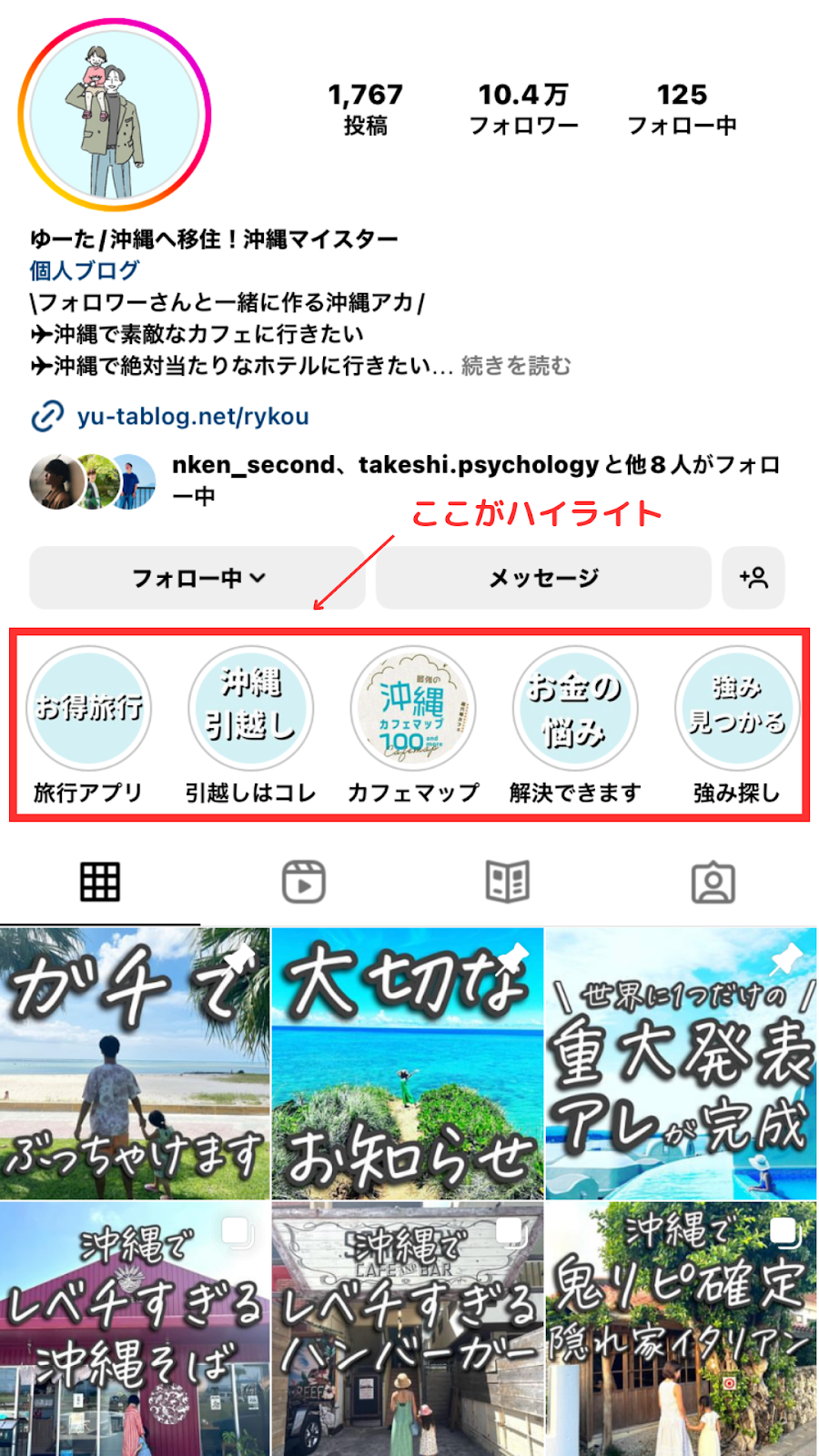Select the posts grid tab
This screenshot has width=819, height=1456.
coord(100,882)
